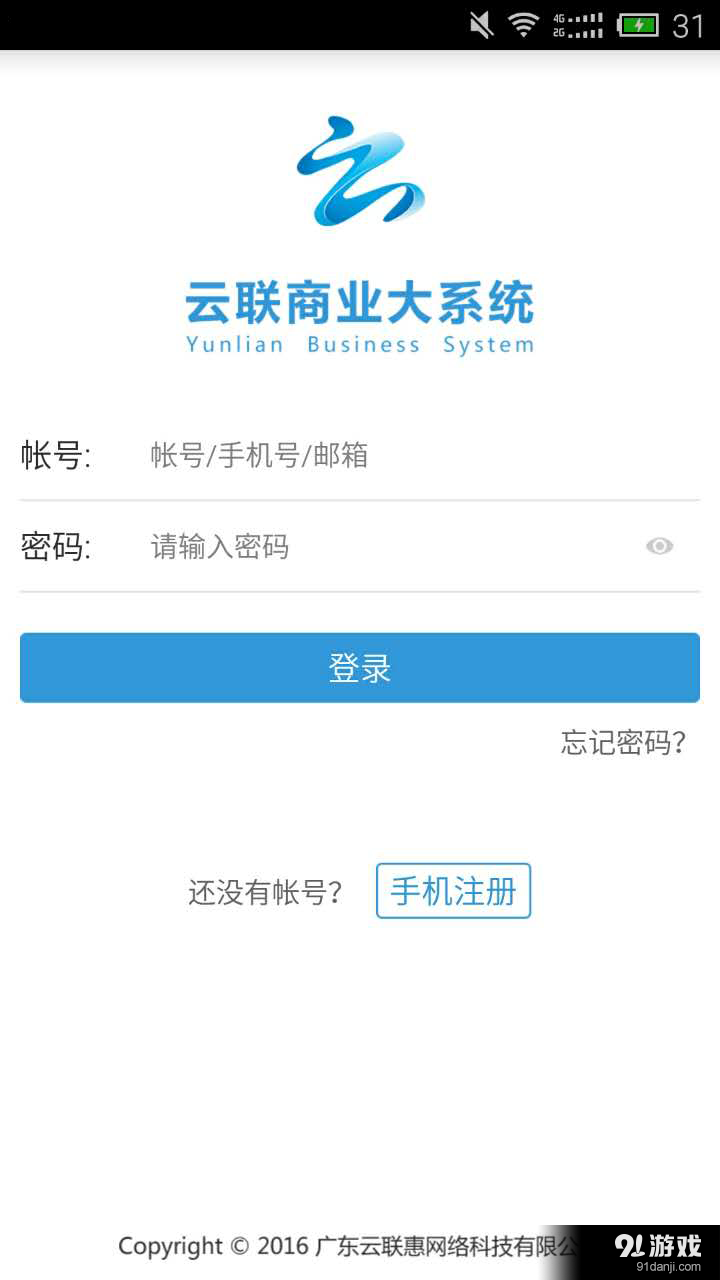
Task: Click the 请输入密码 password input field
Action: pyautogui.click(x=350, y=546)
